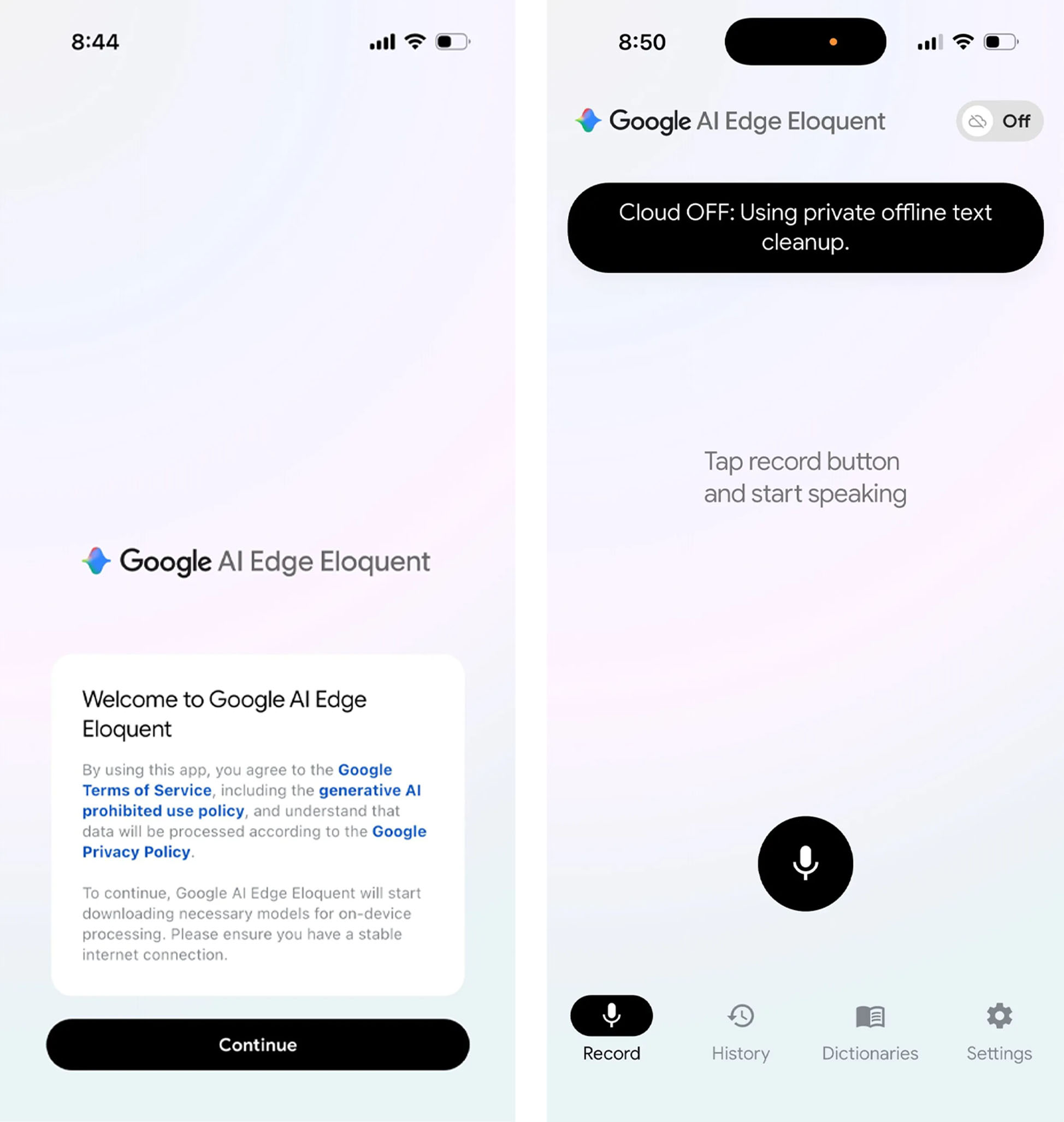The image size is (1064, 1122).
Task: Select the Record tab
Action: click(x=611, y=1028)
